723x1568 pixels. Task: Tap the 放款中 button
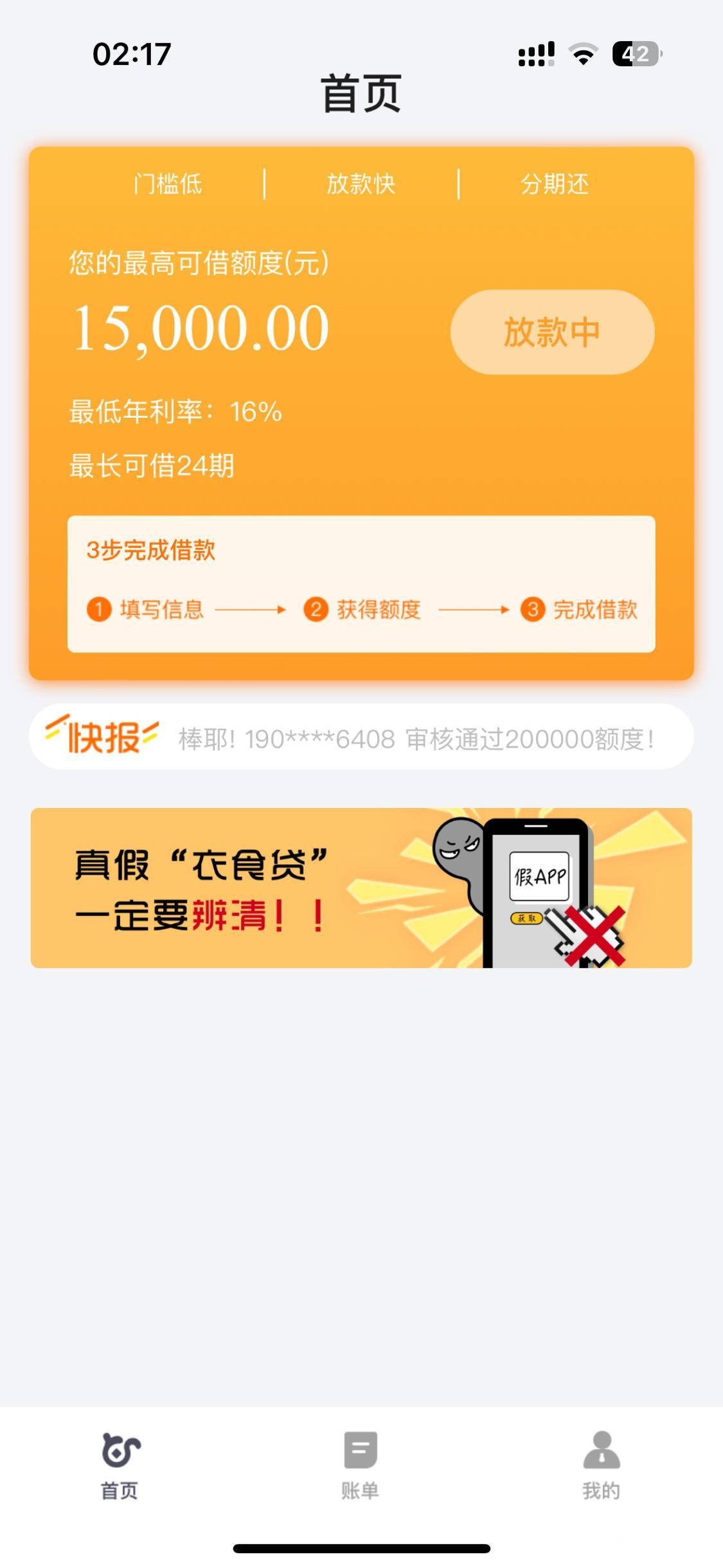(x=552, y=332)
